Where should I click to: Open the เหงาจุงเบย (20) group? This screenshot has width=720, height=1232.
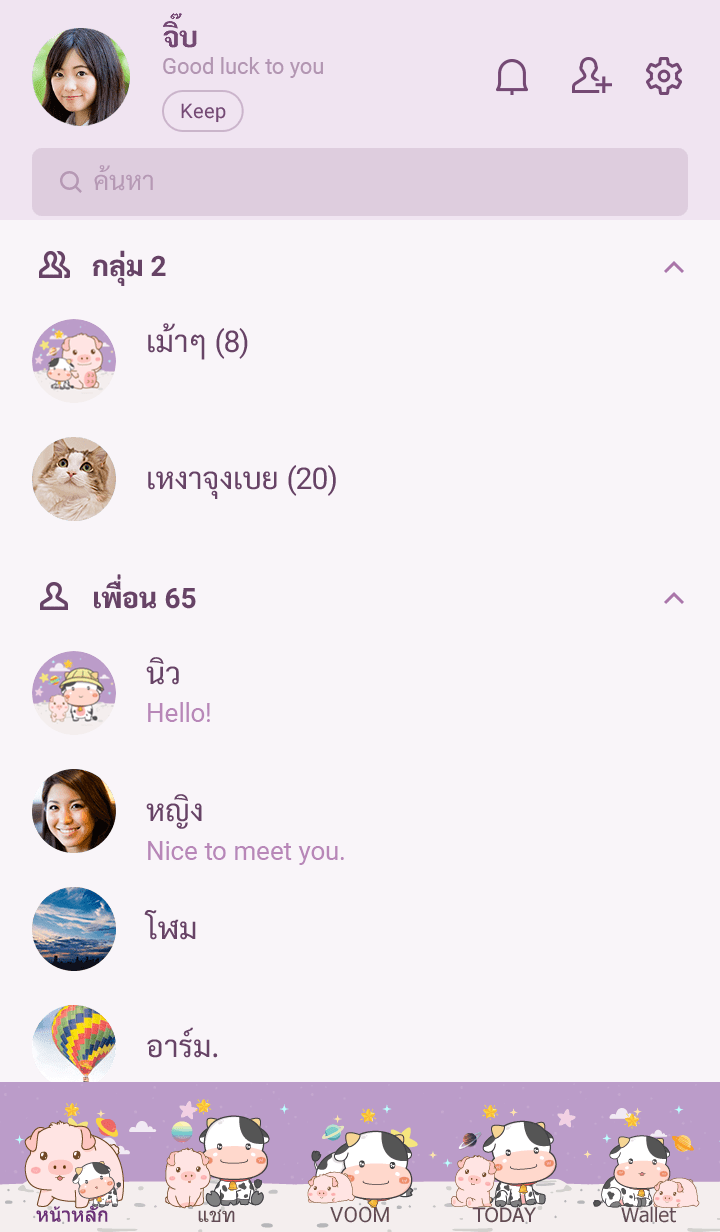tap(241, 480)
